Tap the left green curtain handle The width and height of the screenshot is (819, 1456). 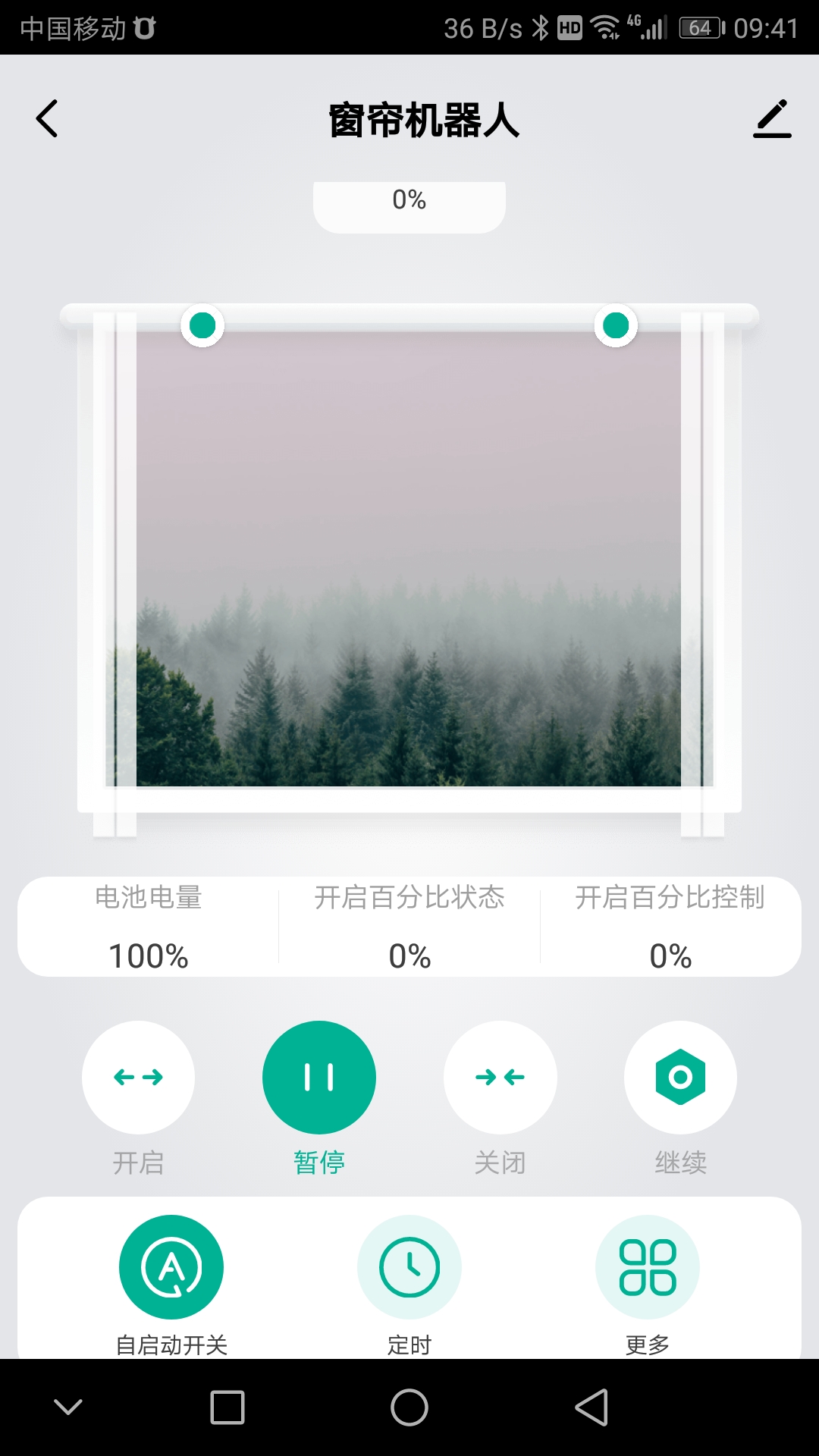(202, 325)
